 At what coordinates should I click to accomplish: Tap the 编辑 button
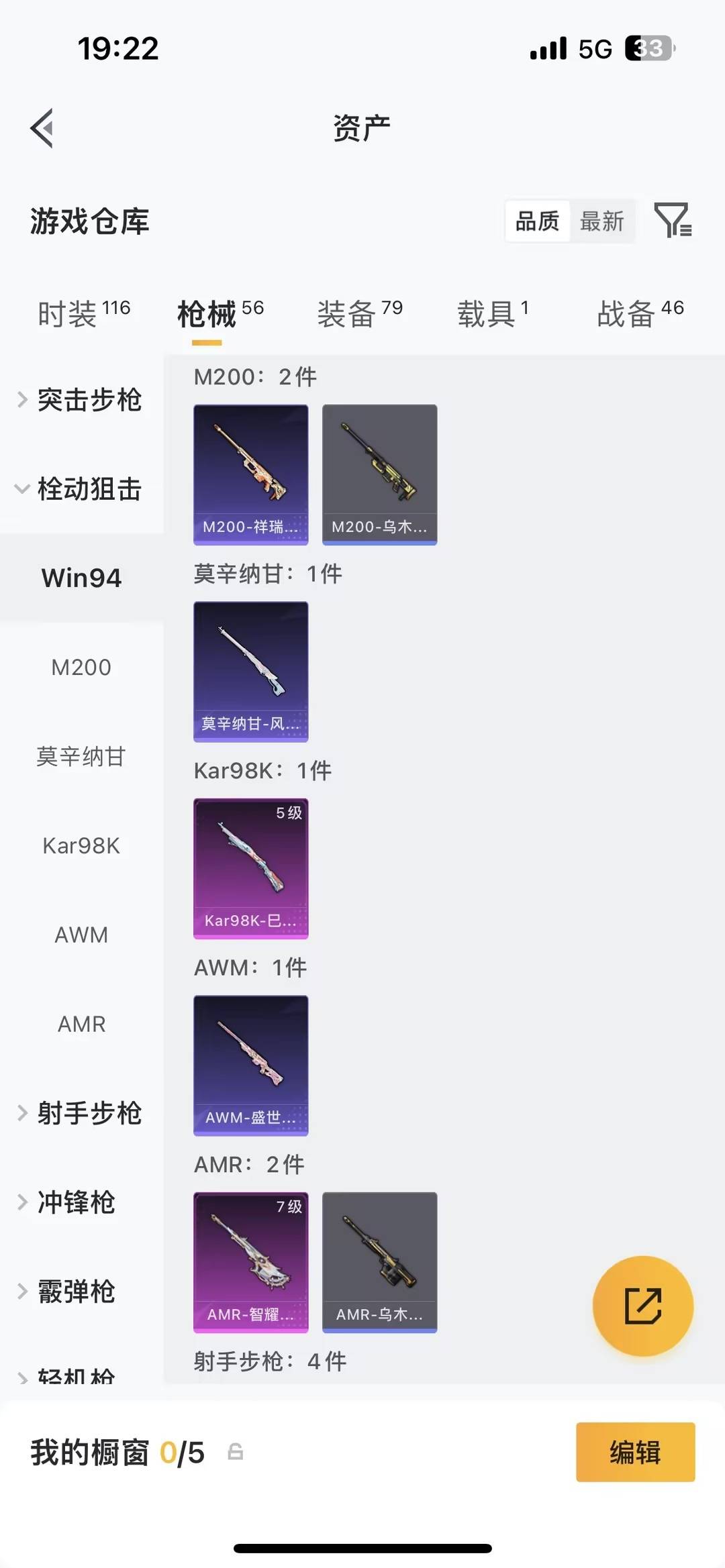(635, 1453)
